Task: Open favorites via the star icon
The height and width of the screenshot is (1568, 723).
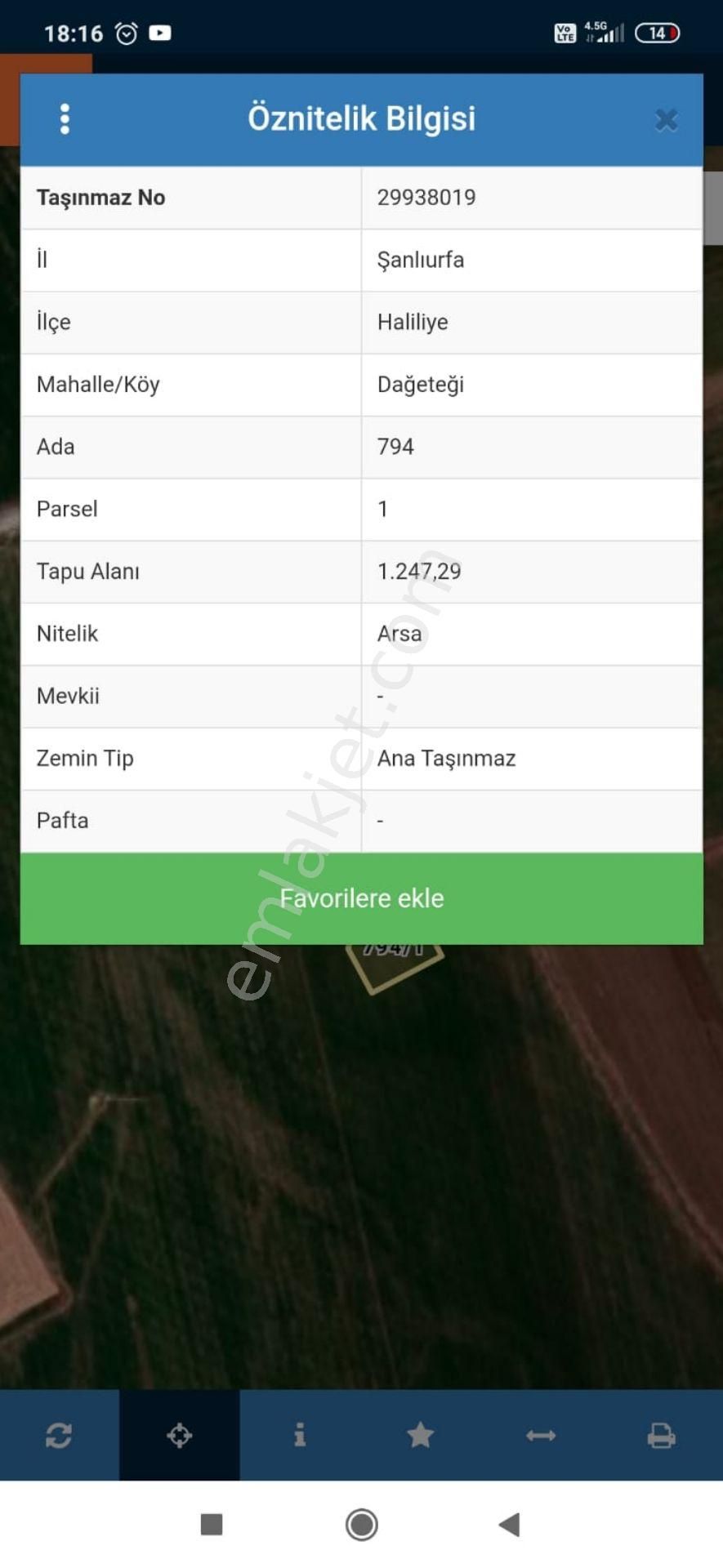Action: [420, 1435]
